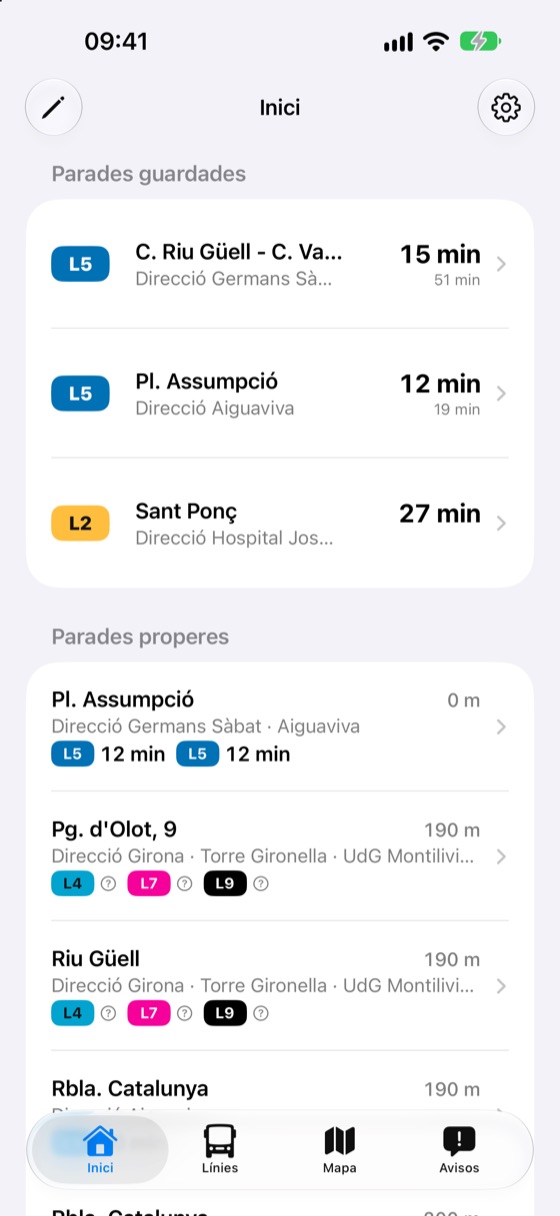The width and height of the screenshot is (560, 1216).
Task: Open nearby stop Pg. d'Olot, 9
Action: [280, 856]
